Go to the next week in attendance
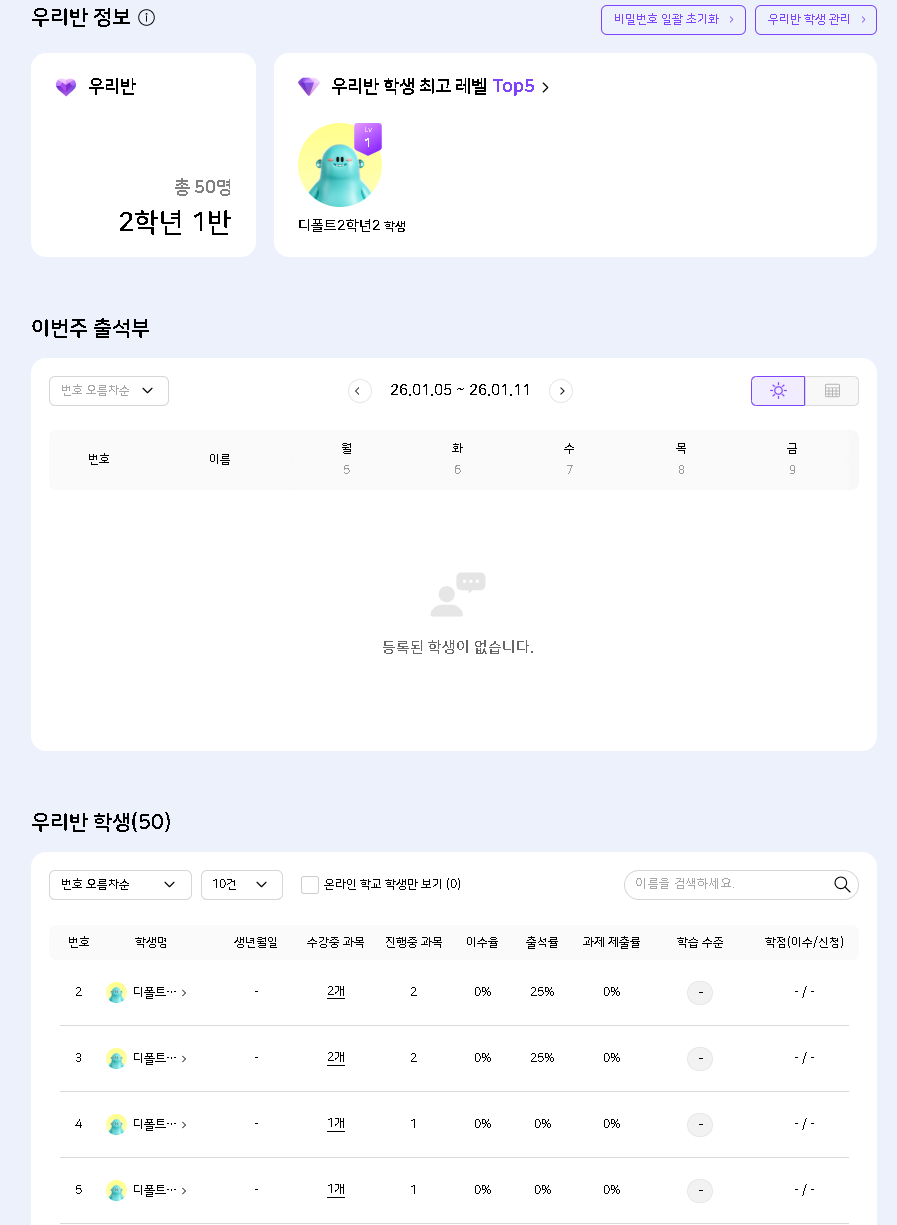The image size is (897, 1225). click(x=561, y=391)
